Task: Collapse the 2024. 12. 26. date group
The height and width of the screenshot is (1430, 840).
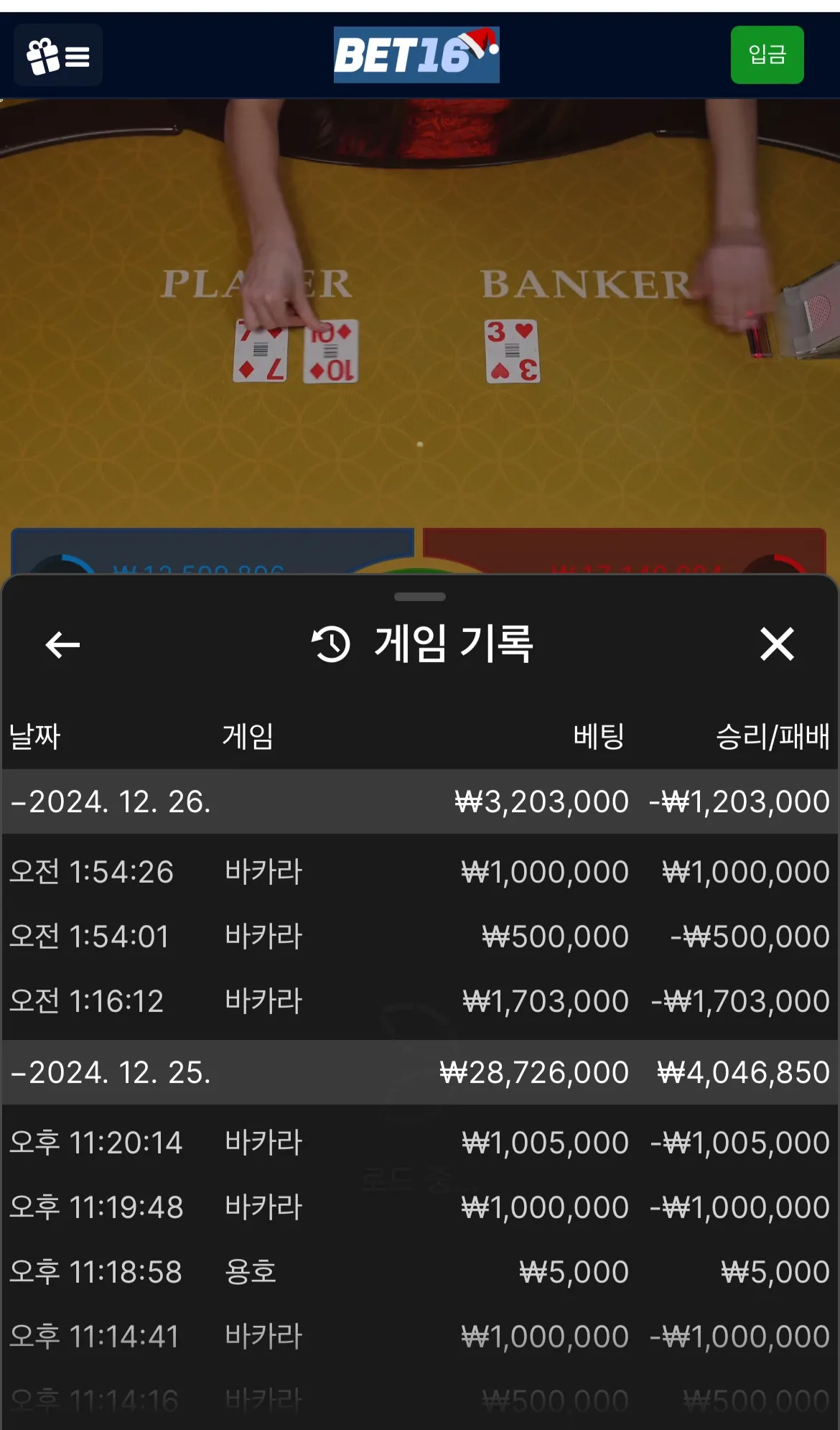Action: 420,802
